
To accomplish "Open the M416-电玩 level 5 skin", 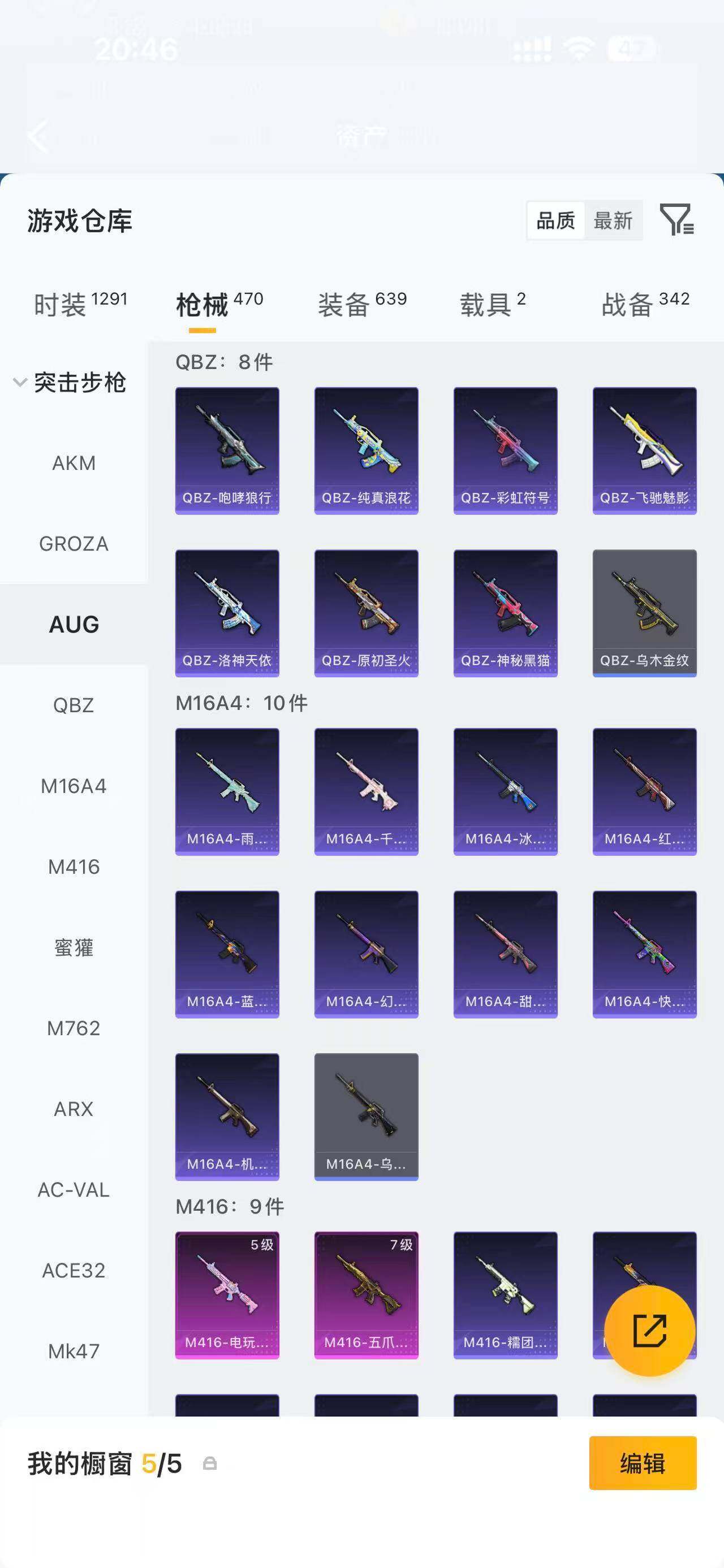I will coord(227,1296).
